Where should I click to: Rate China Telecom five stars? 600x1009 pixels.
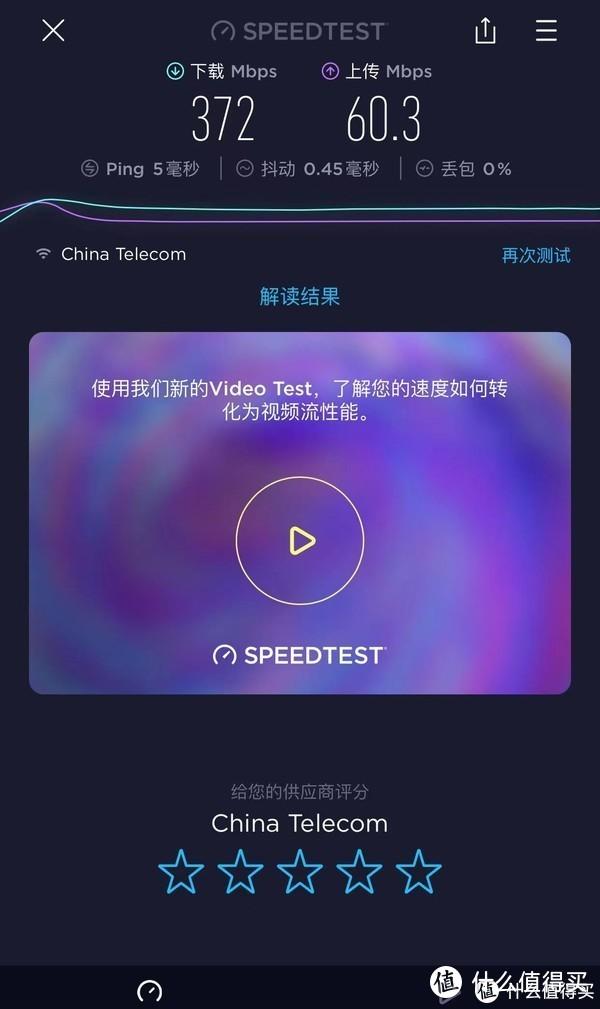pyautogui.click(x=418, y=872)
